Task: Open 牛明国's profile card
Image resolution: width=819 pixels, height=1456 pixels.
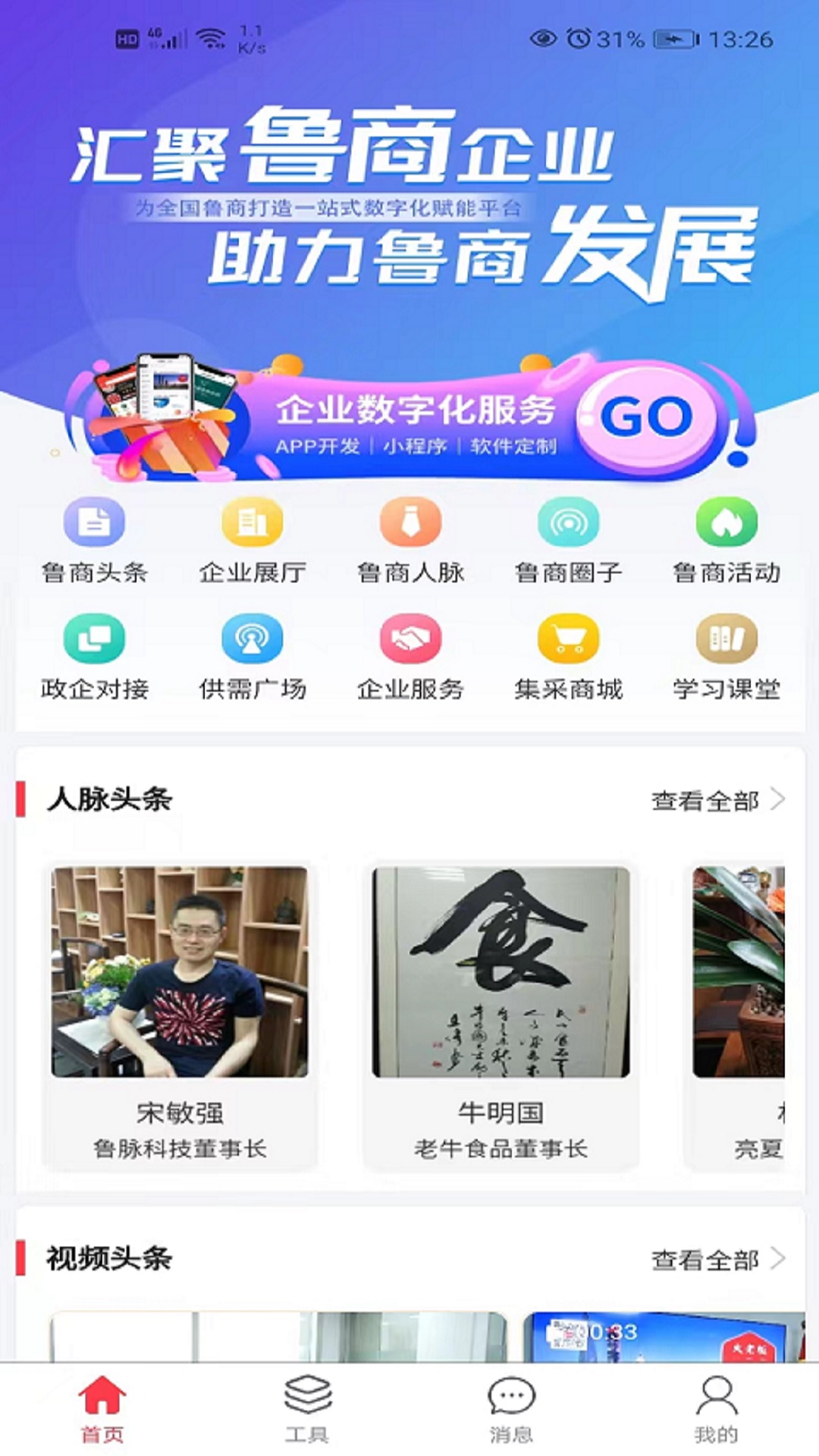Action: tap(500, 1016)
